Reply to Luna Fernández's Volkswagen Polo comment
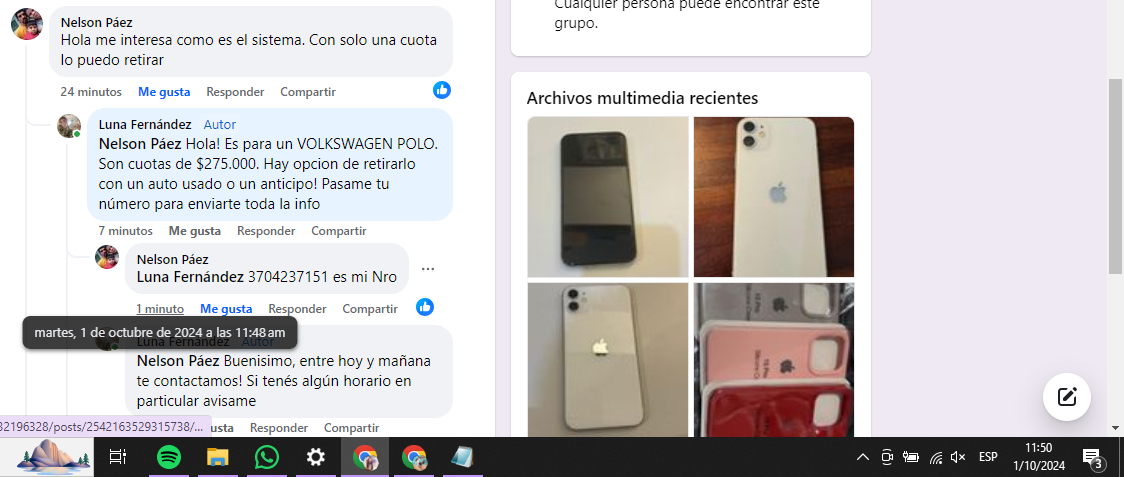1124x477 pixels. tap(266, 231)
